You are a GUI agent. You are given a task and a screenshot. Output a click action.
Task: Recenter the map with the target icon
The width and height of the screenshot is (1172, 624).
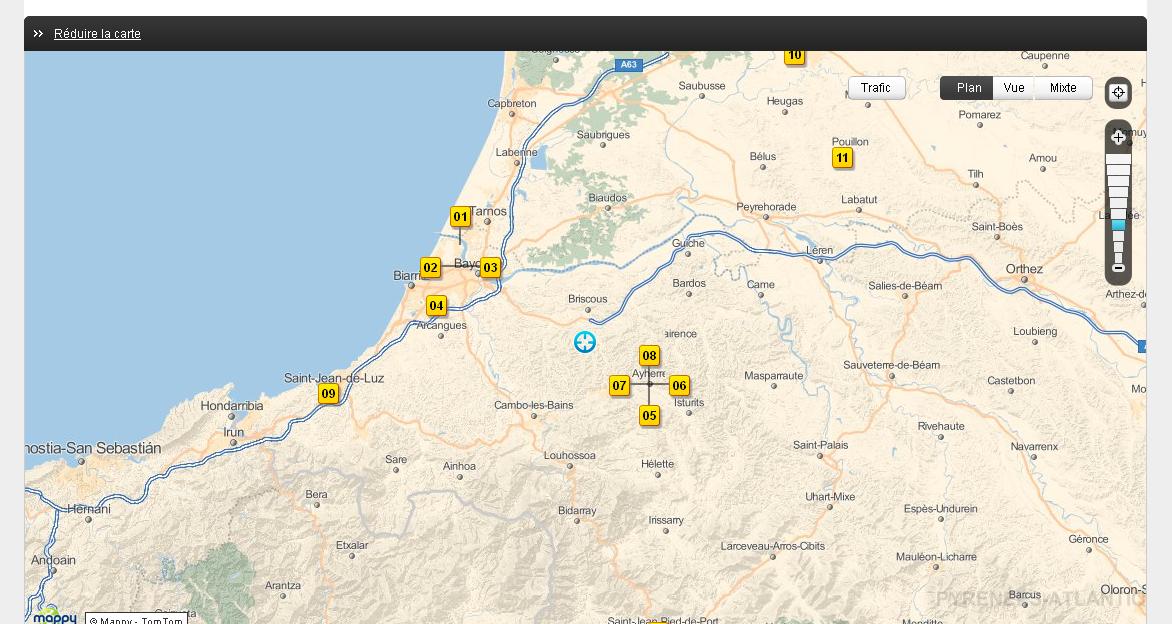click(1118, 93)
